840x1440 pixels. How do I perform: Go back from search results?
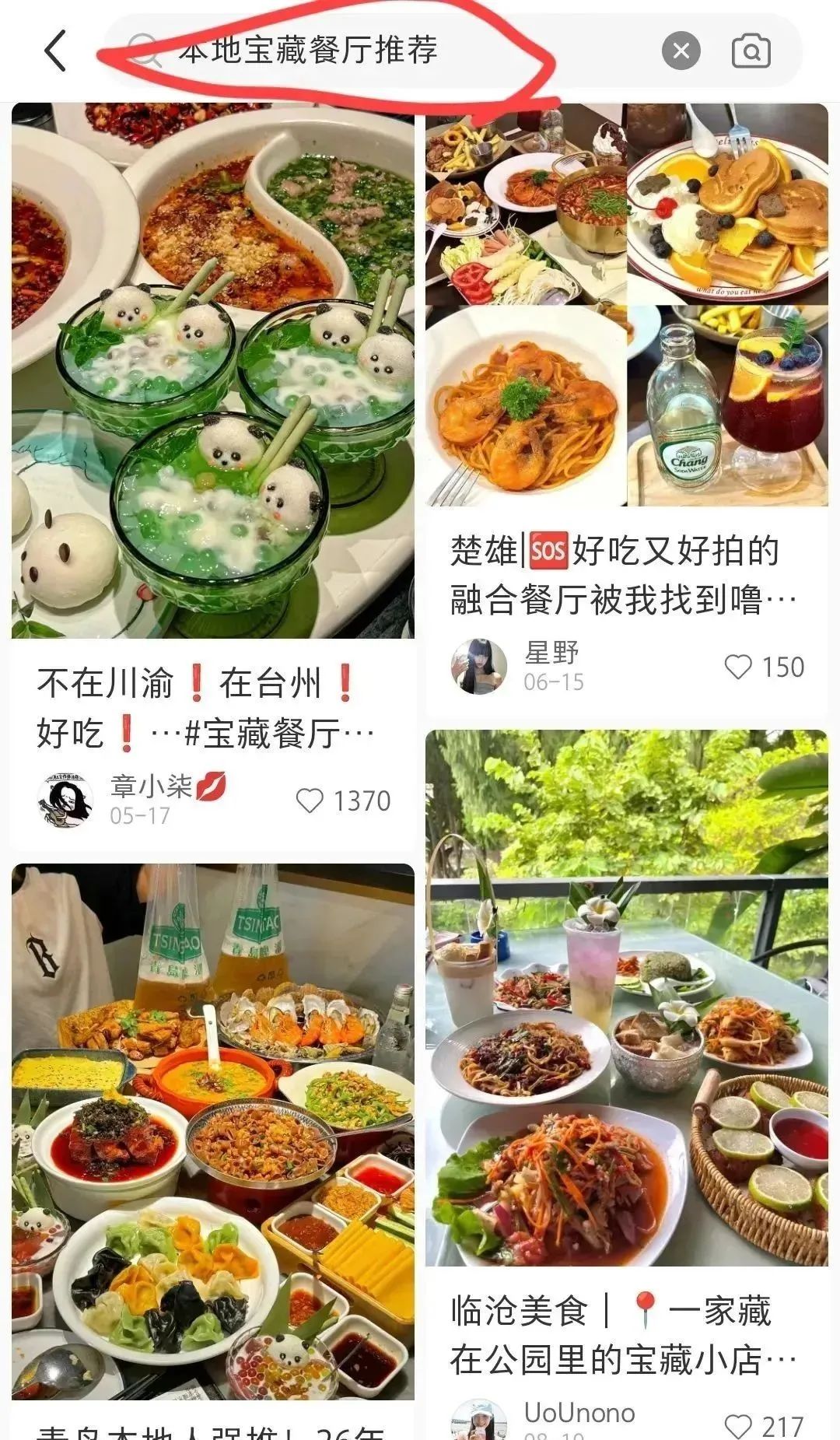pyautogui.click(x=55, y=51)
